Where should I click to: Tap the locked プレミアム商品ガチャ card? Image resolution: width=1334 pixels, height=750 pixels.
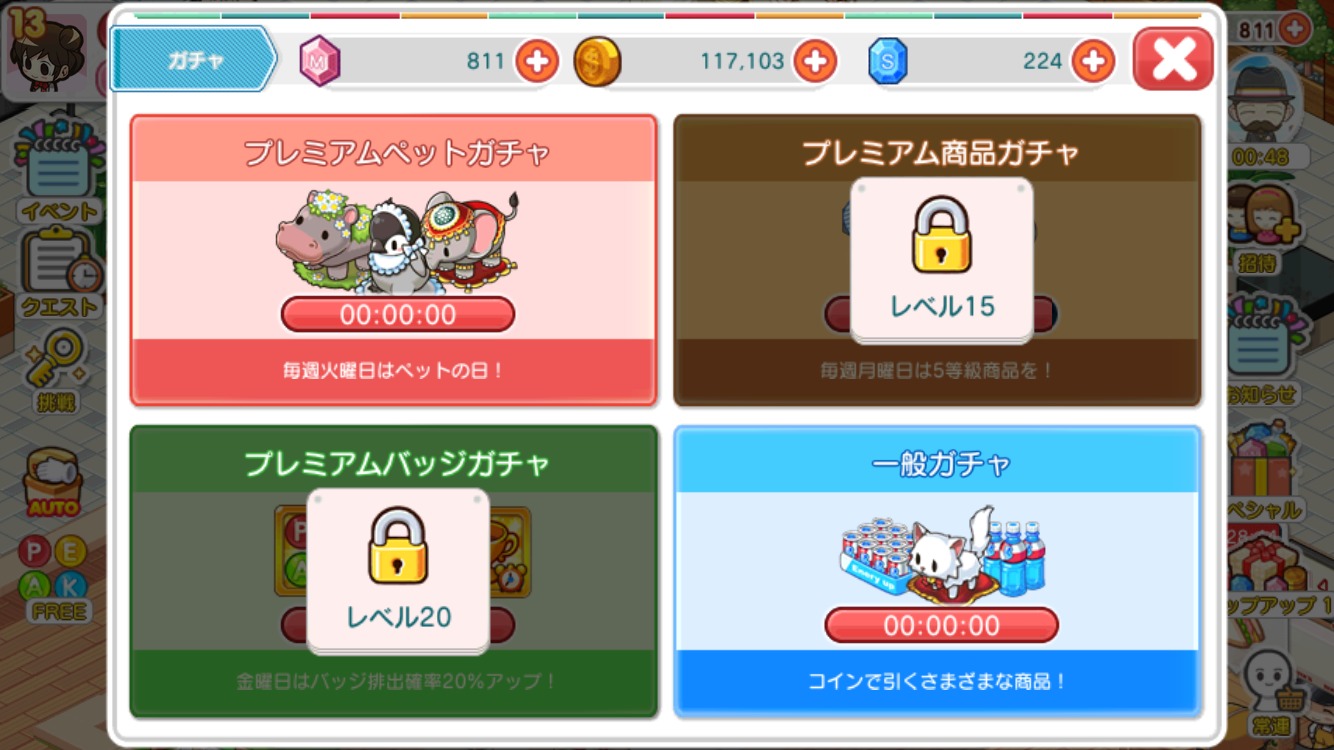938,262
